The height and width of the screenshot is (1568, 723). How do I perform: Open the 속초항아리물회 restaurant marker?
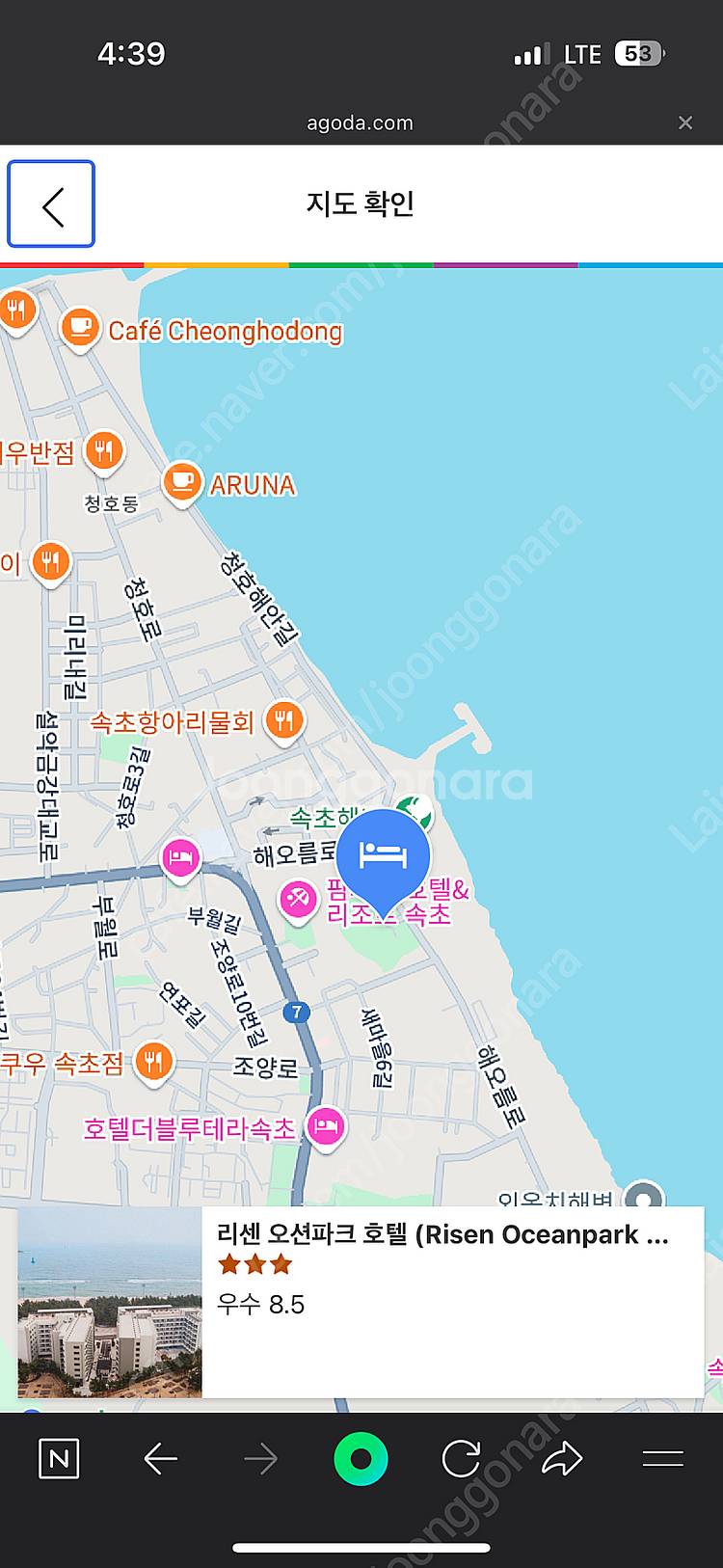(x=283, y=721)
